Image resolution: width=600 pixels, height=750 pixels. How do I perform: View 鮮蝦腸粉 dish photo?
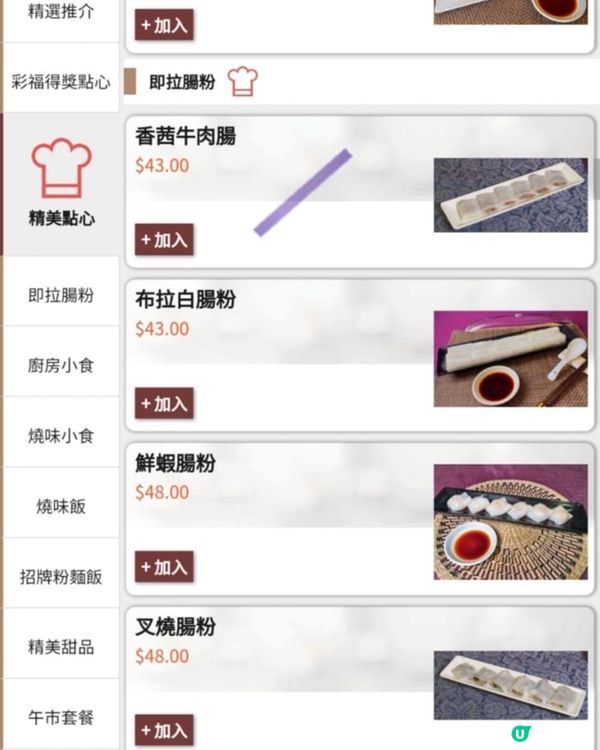coord(510,521)
